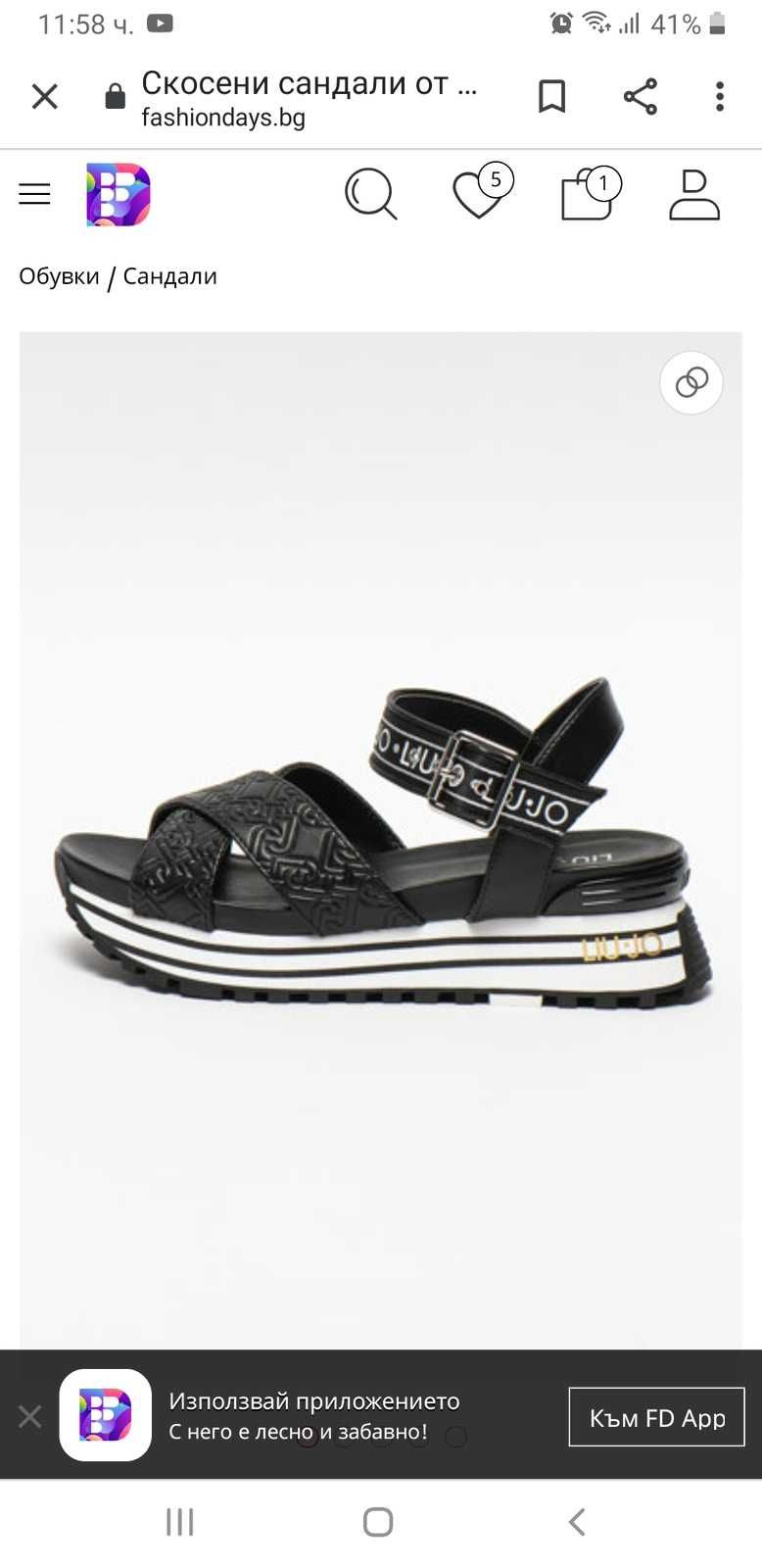Tap the Към FD App button
Viewport: 762px width, 1568px height.
pyautogui.click(x=657, y=1417)
